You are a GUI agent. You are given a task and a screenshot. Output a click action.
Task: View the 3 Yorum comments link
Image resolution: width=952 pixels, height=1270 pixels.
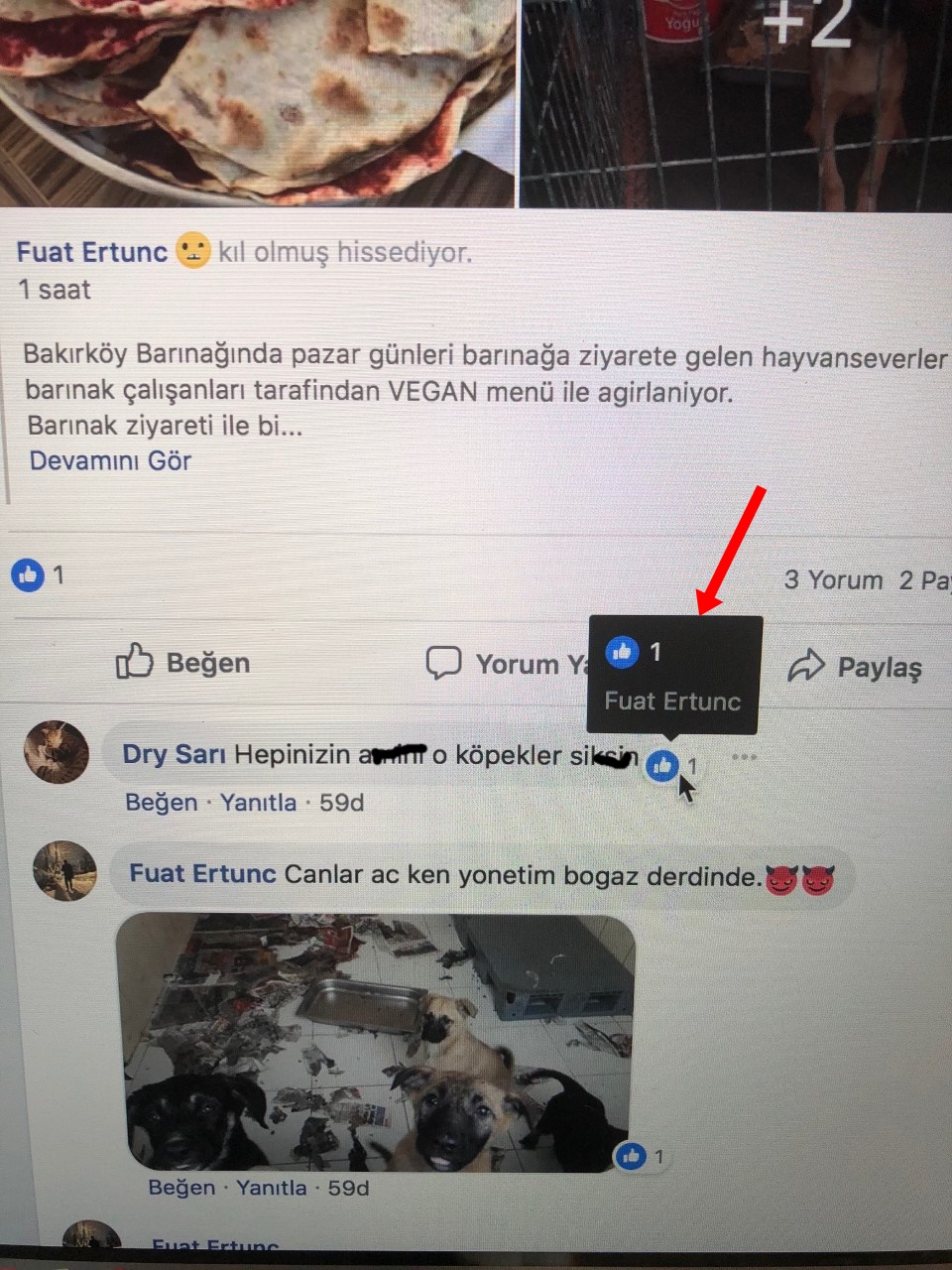pyautogui.click(x=833, y=580)
